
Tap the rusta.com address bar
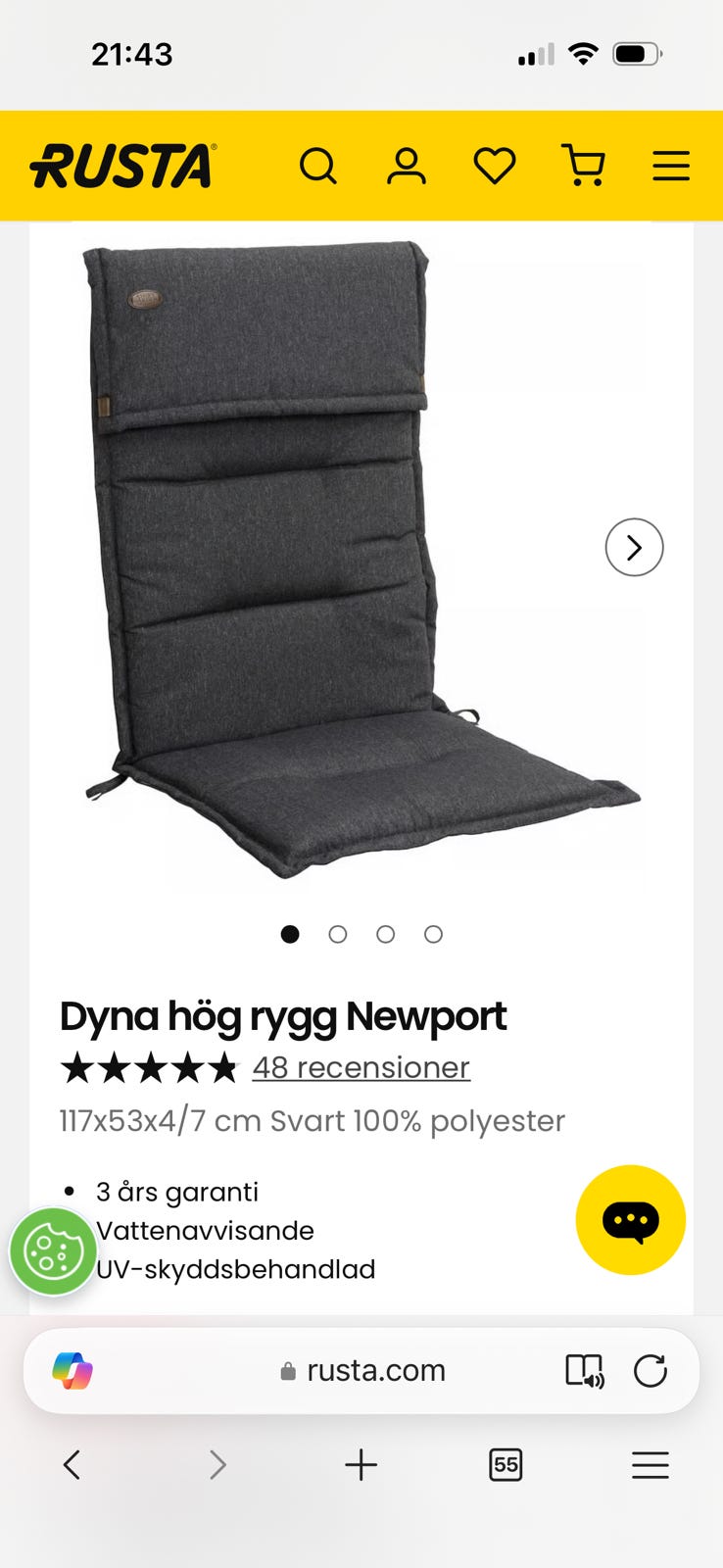[x=375, y=1370]
